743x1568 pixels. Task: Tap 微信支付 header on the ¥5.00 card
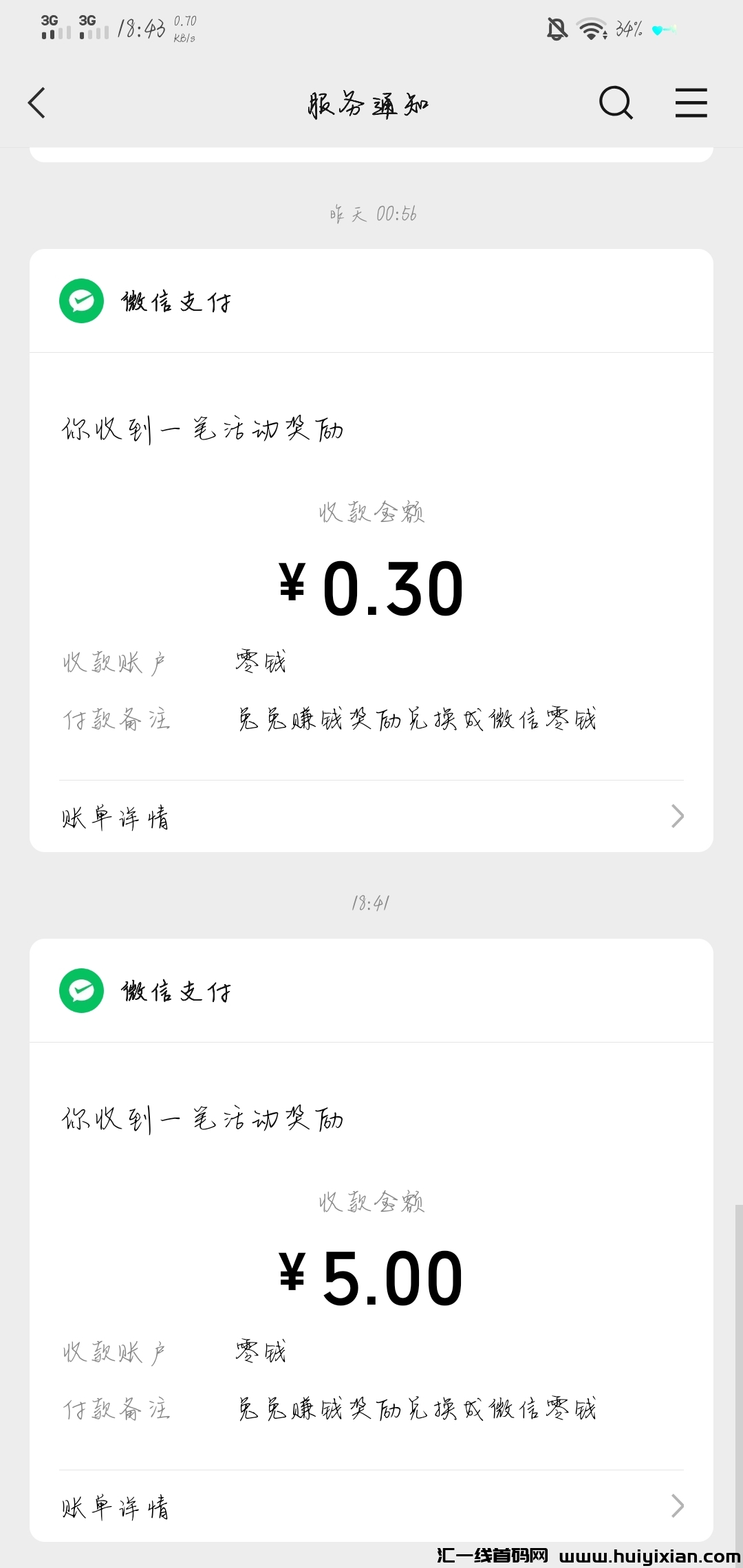175,991
